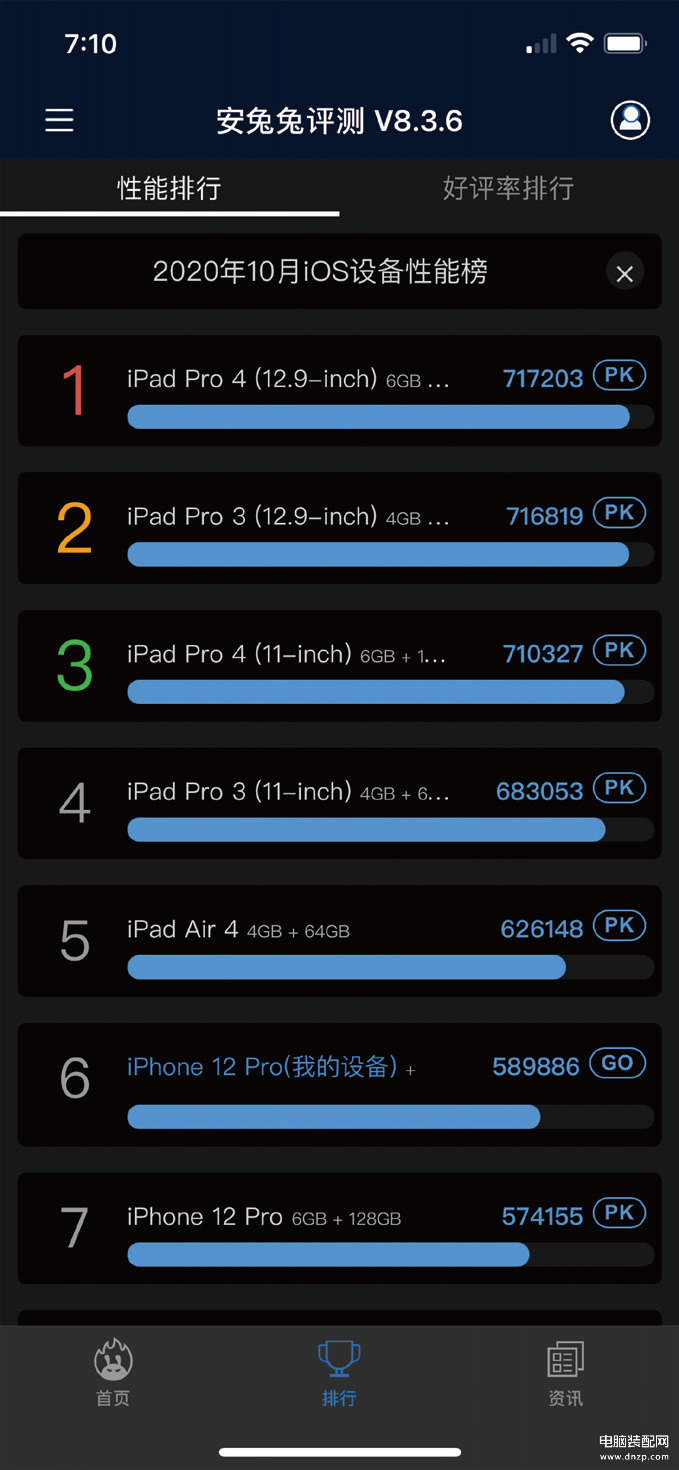Select the 排行 bottom tab
This screenshot has width=679, height=1470.
(x=339, y=1374)
